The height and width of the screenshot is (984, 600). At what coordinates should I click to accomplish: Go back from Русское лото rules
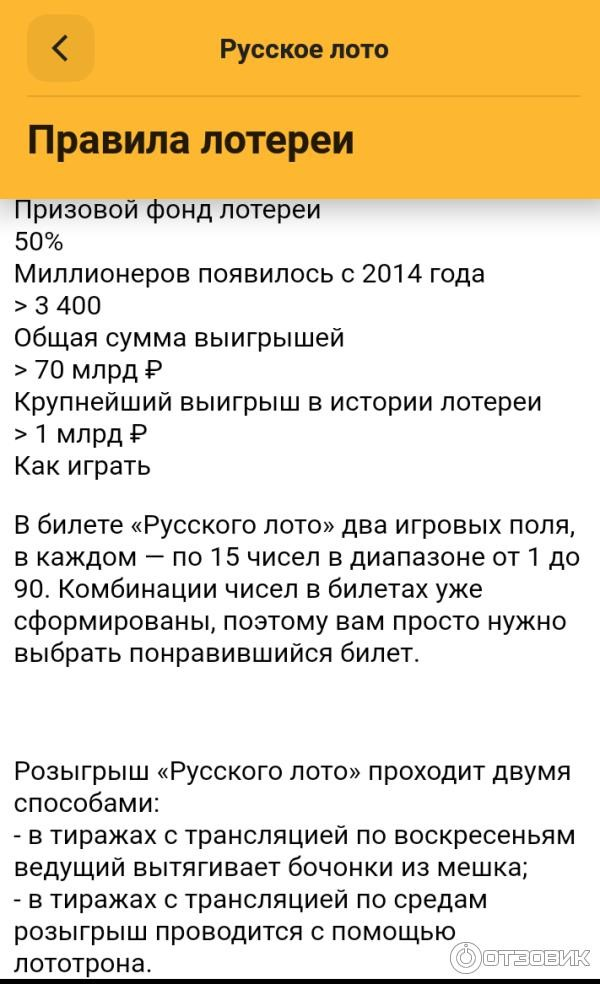pos(60,48)
